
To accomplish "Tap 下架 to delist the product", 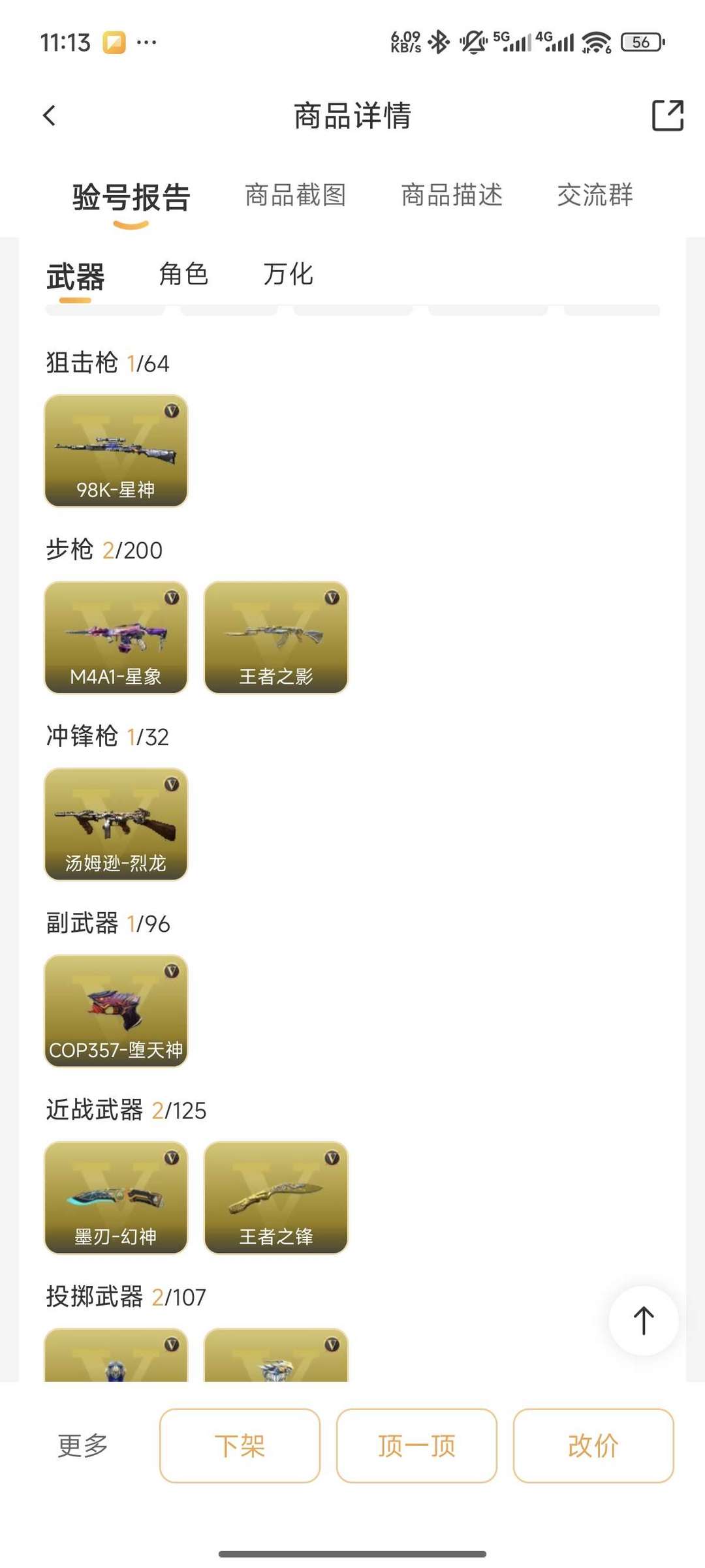I will (x=240, y=1445).
